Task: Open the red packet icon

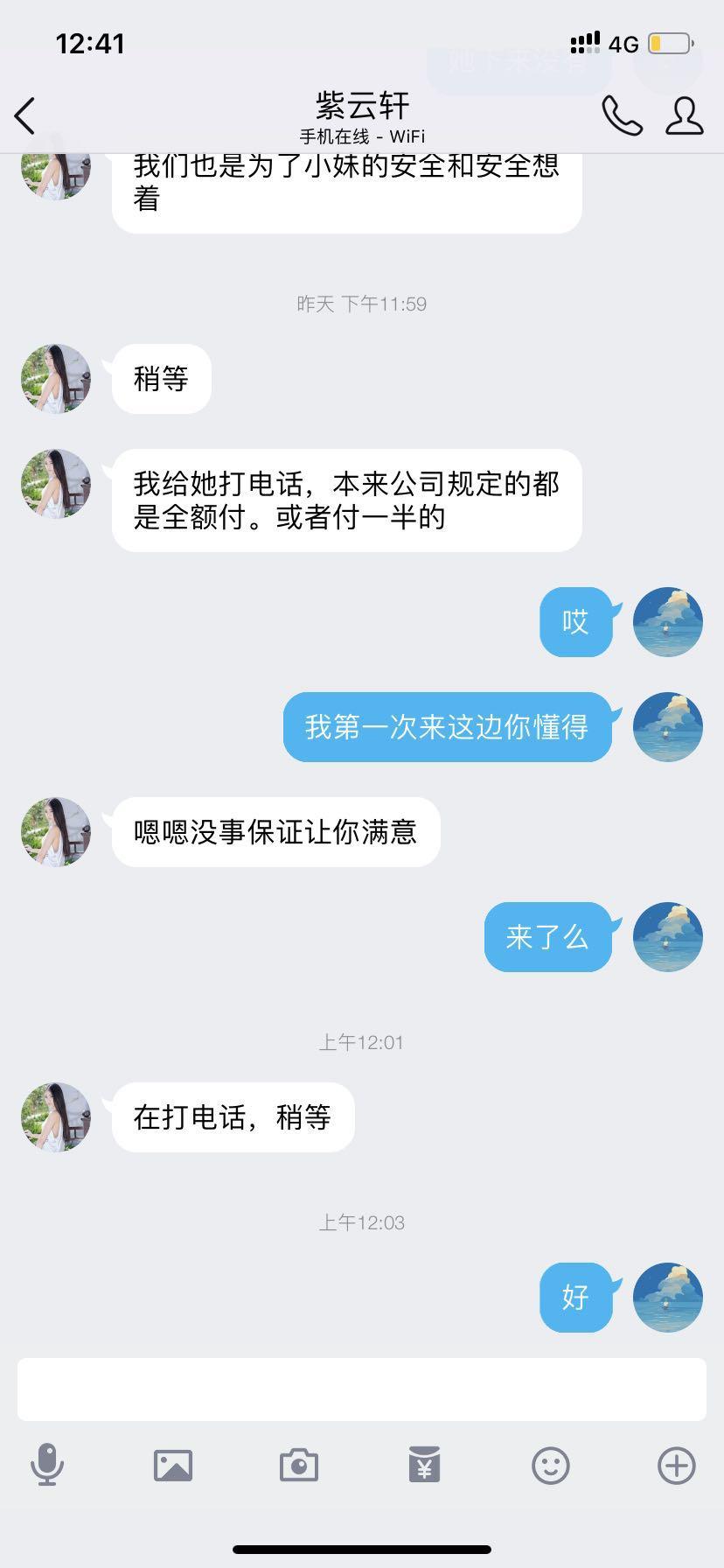Action: 425,1465
